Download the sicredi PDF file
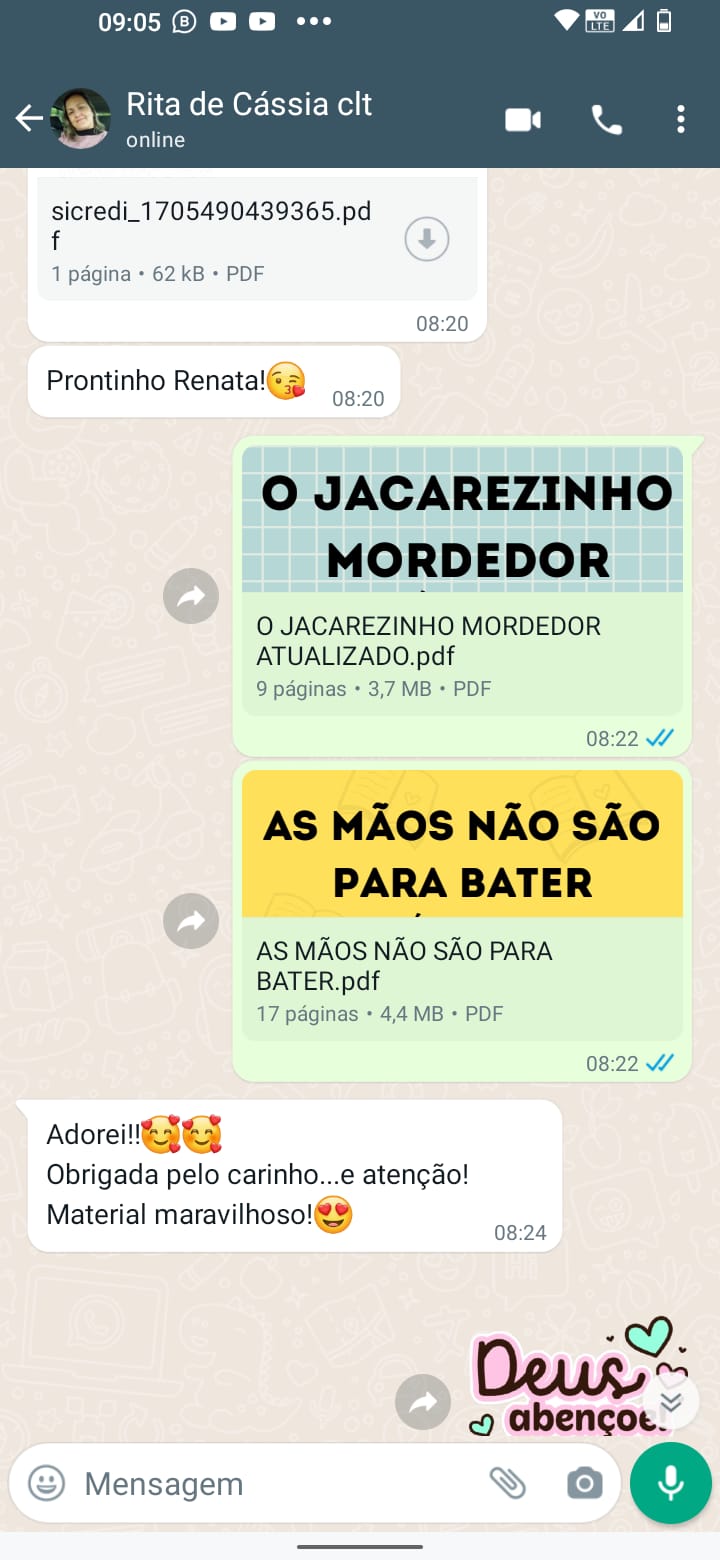 coord(426,240)
